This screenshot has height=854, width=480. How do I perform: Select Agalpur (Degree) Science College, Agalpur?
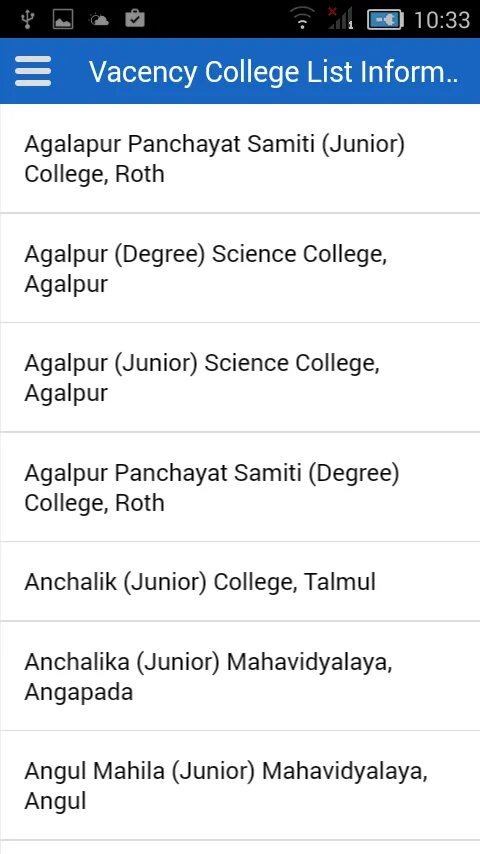240,268
